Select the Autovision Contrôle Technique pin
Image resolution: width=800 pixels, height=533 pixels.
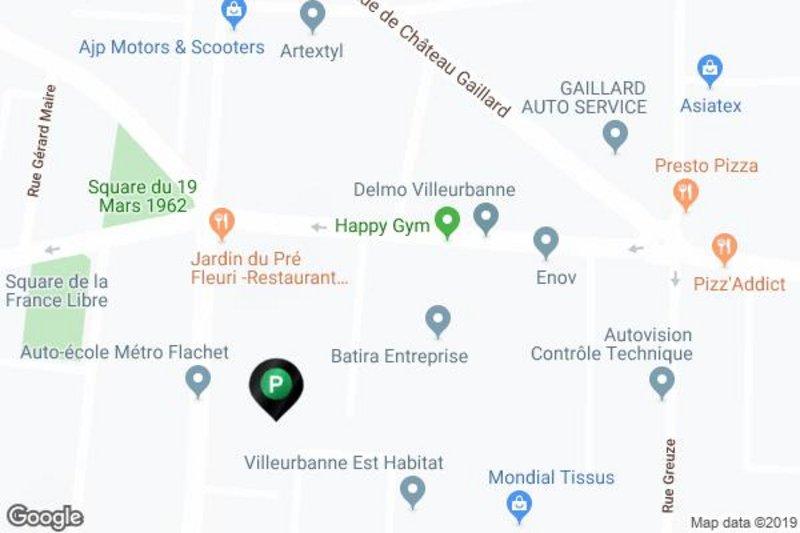click(661, 380)
